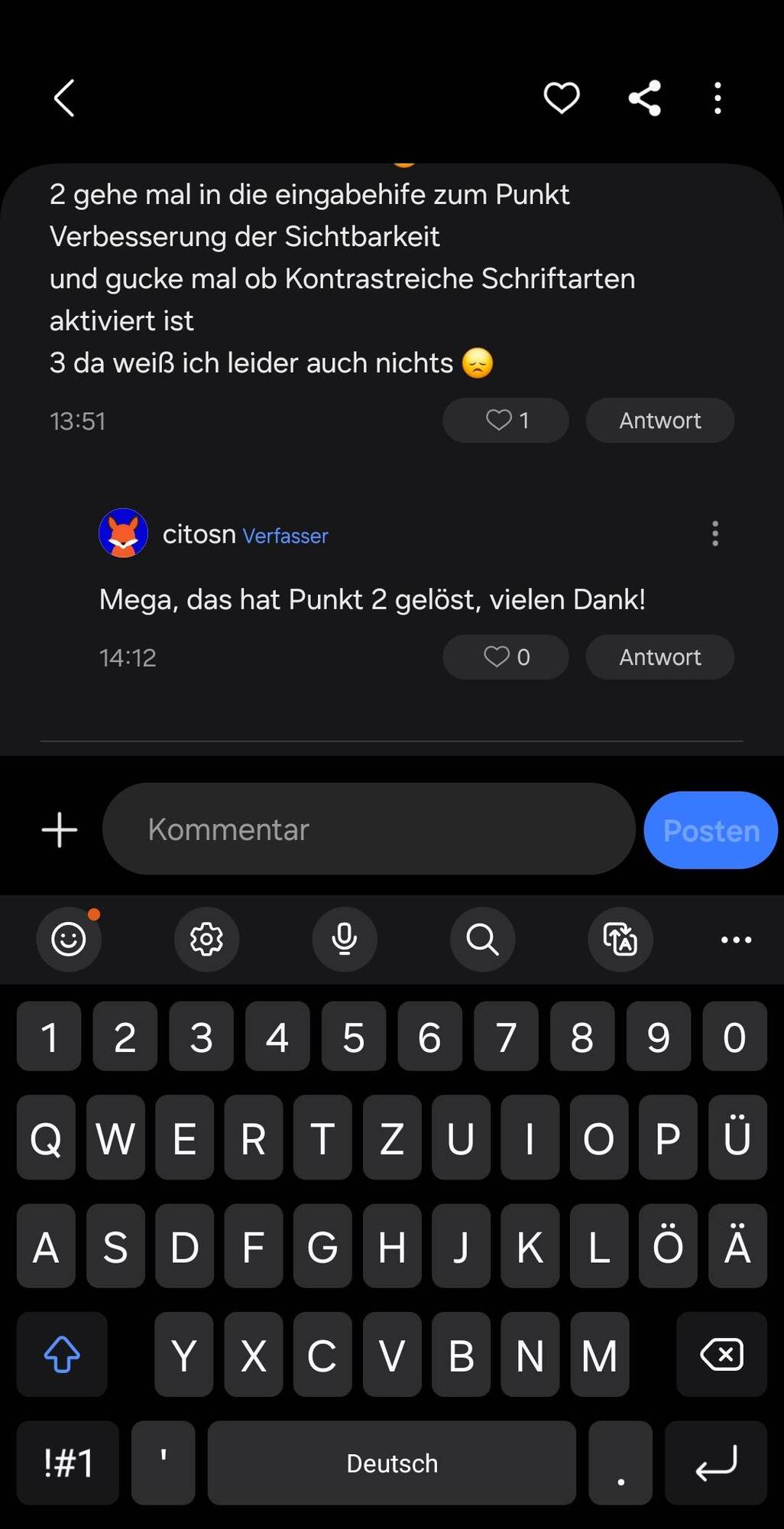The image size is (784, 1529).
Task: Open the keyboard emoji panel
Action: point(69,939)
